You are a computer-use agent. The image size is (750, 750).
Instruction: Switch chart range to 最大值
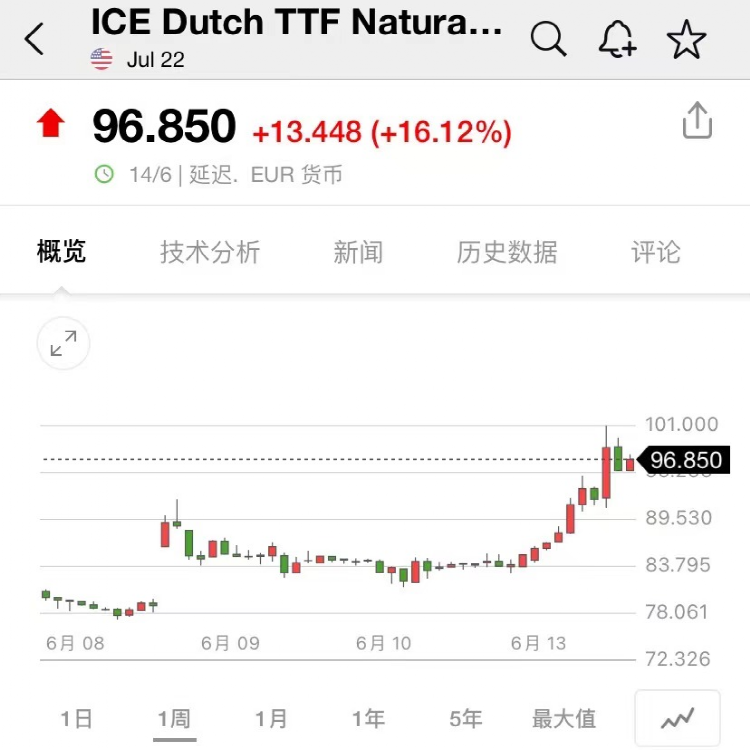(x=564, y=718)
